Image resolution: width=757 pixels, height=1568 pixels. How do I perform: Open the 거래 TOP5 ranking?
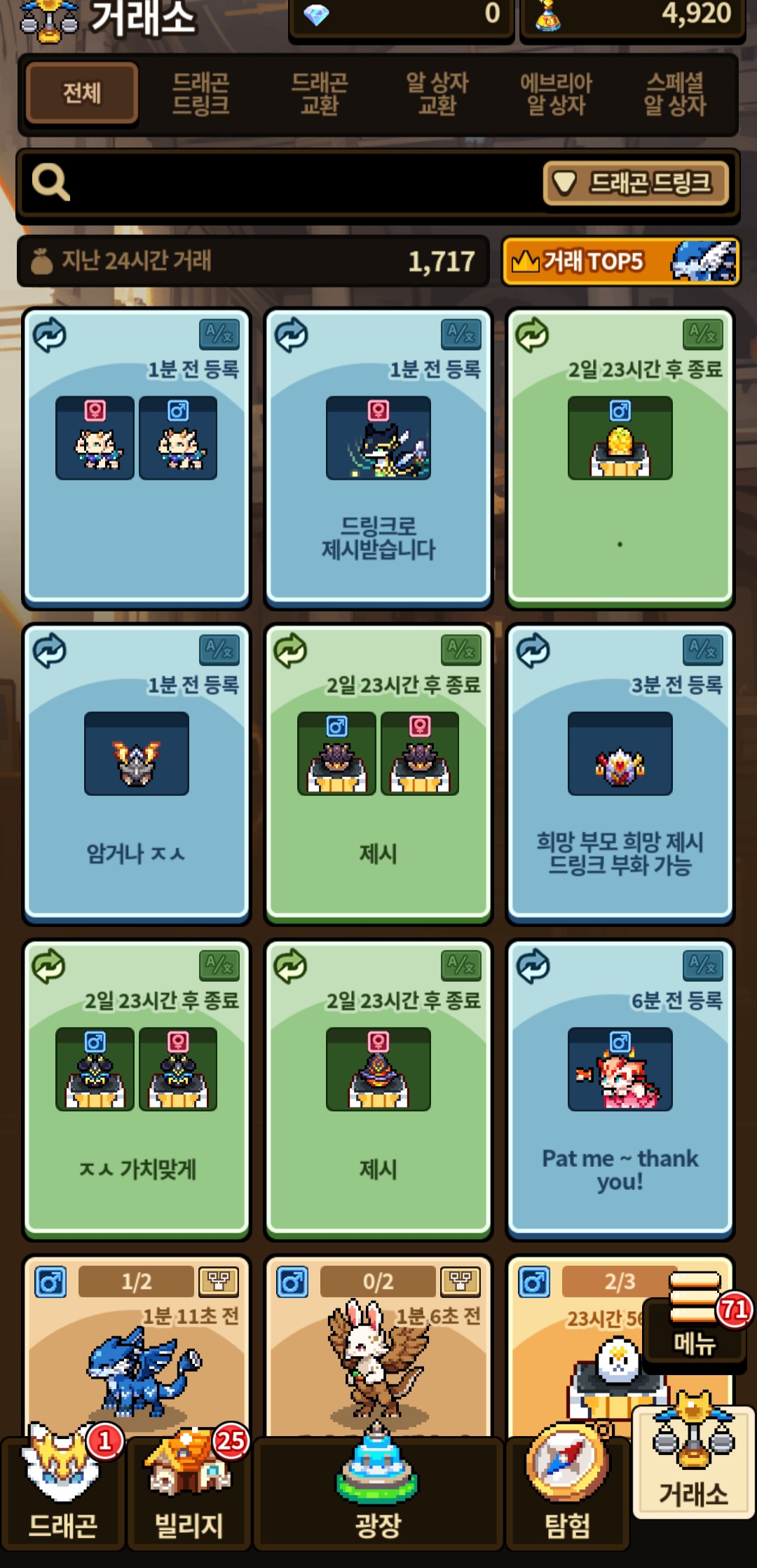pos(620,261)
